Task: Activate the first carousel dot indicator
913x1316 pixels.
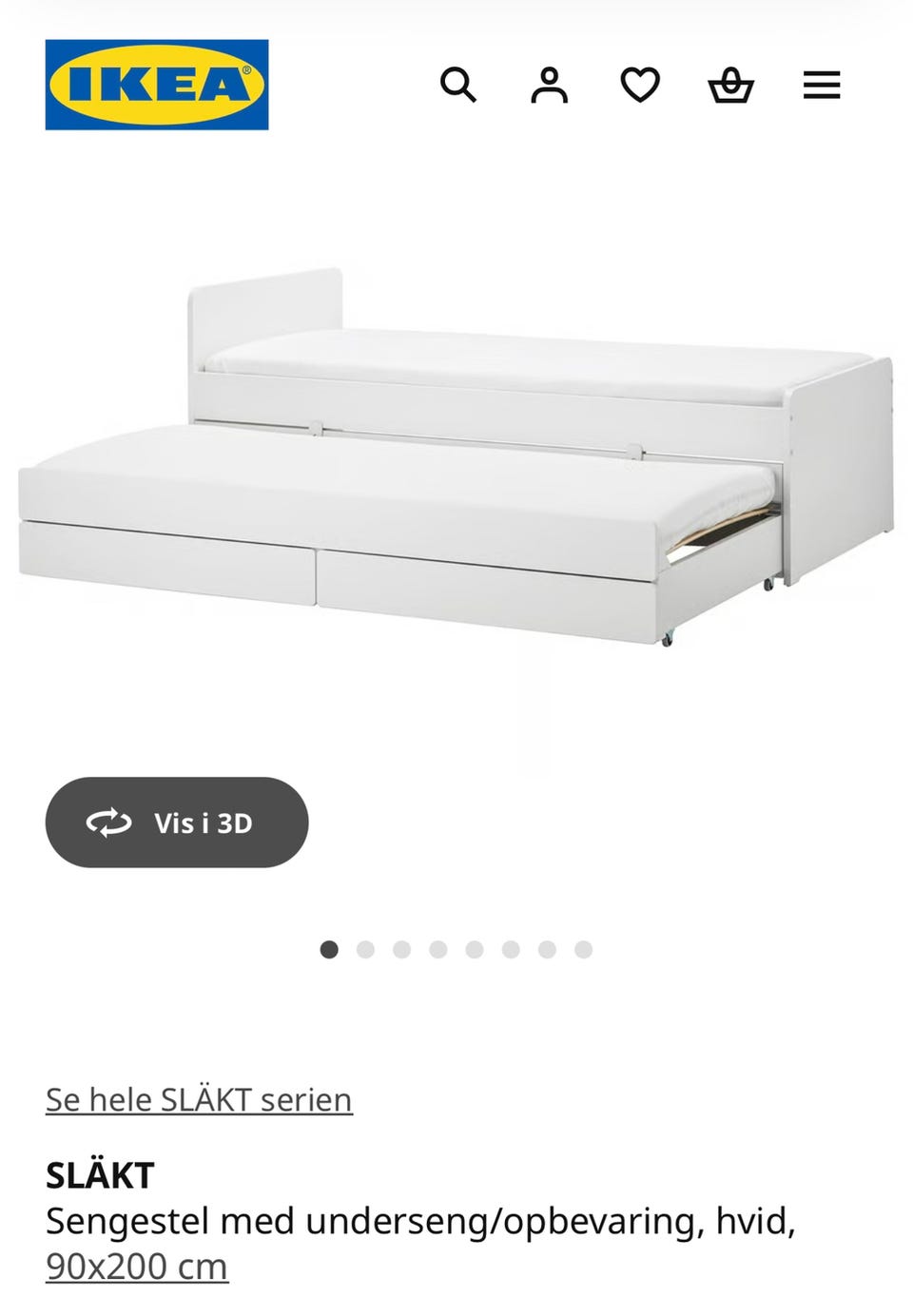Action: pos(328,948)
